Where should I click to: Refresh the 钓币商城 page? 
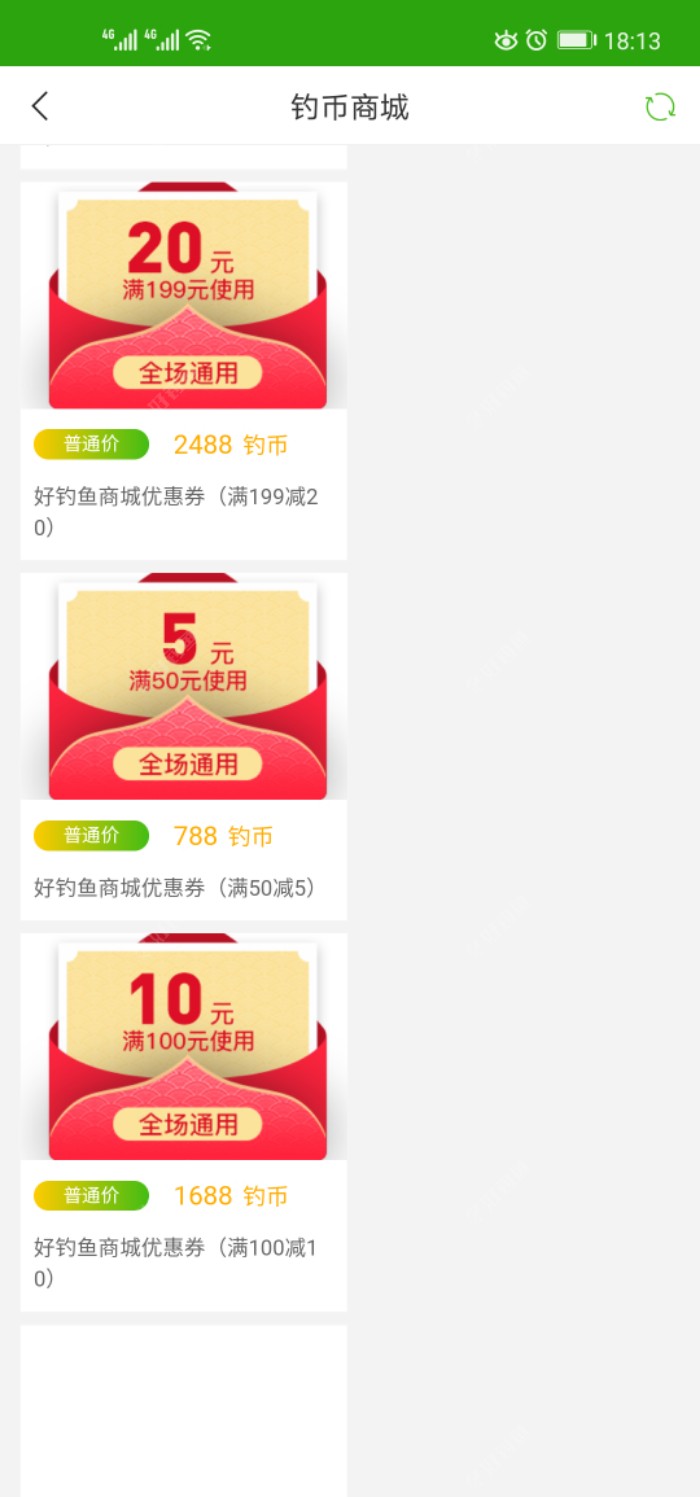coord(659,107)
